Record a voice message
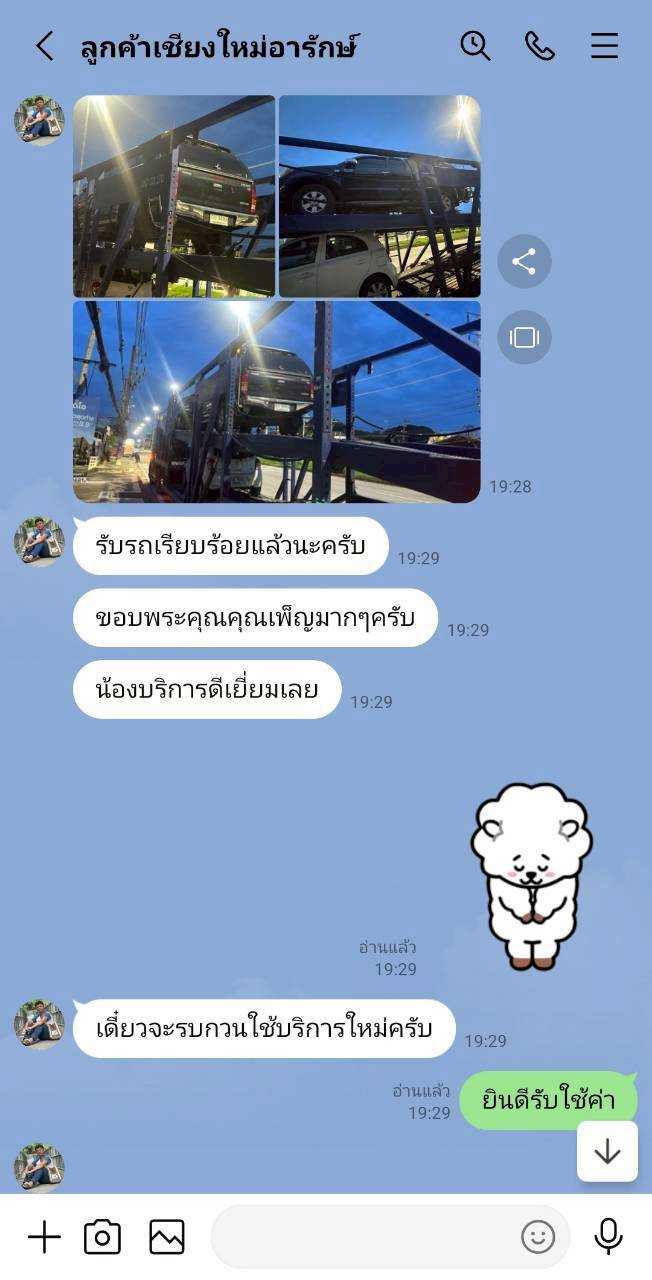Viewport: 652px width, 1280px height. tap(608, 1237)
